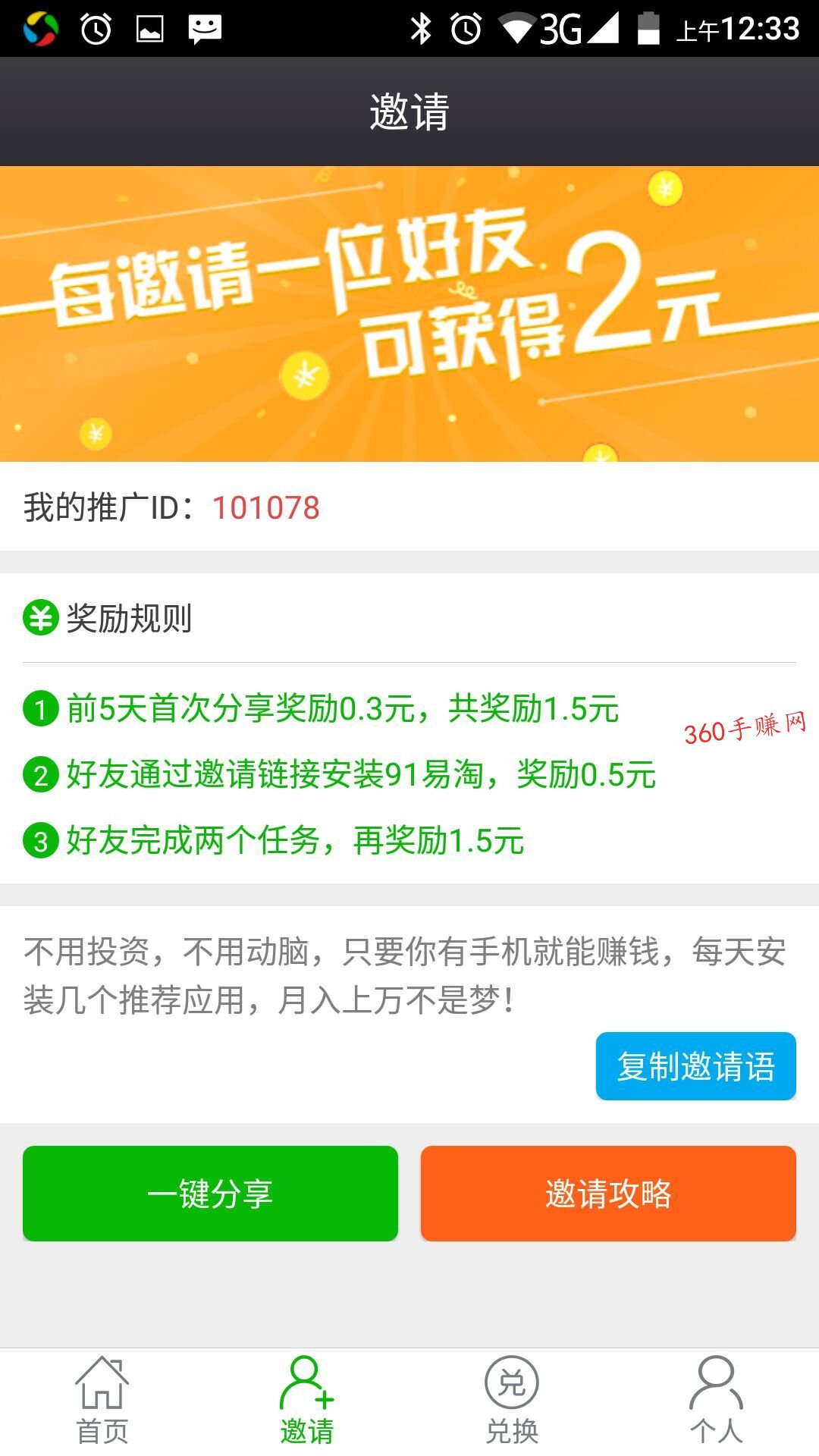Go to the 首页 tab
Image resolution: width=819 pixels, height=1456 pixels.
tap(102, 1401)
